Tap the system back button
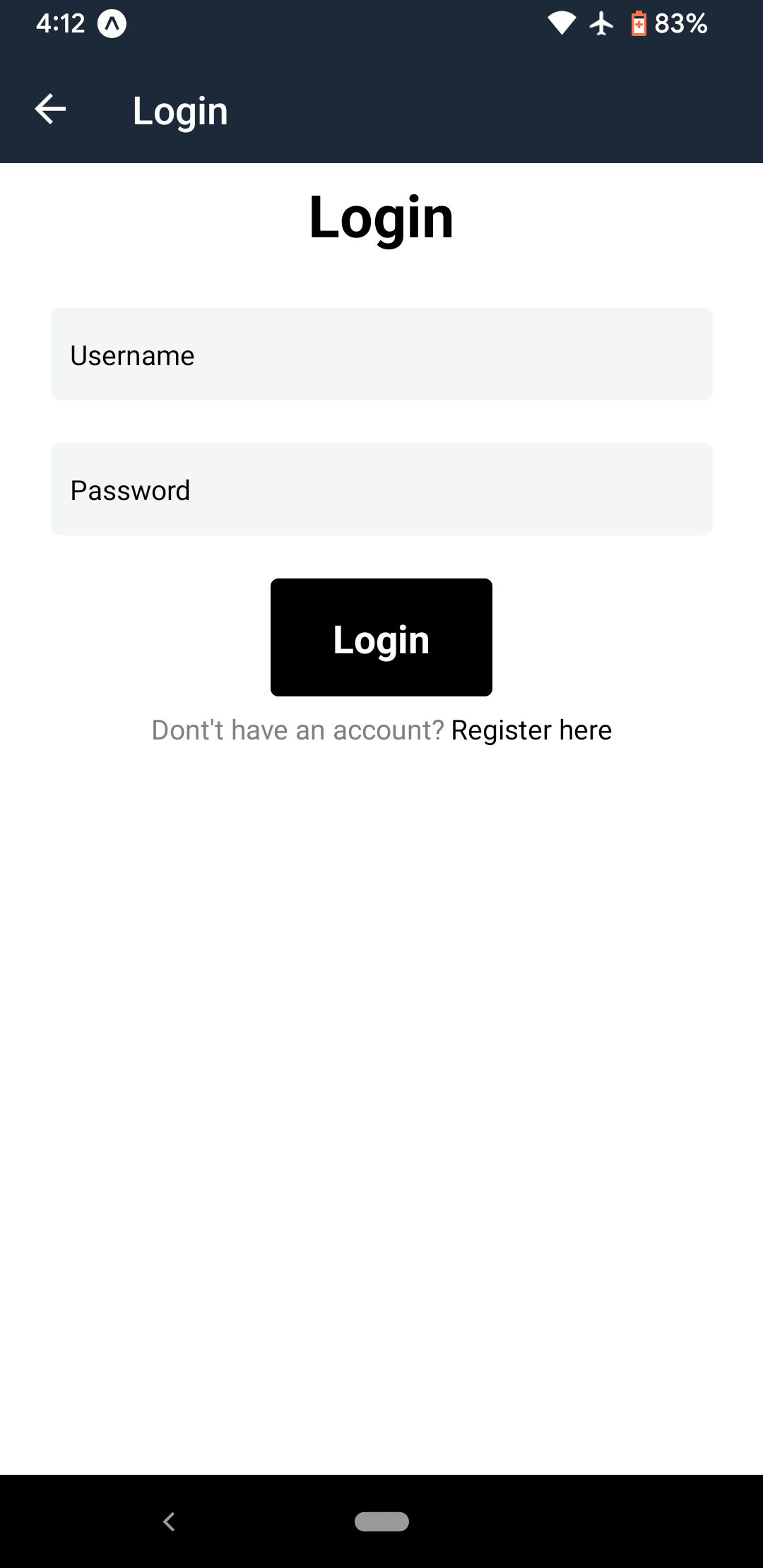The image size is (763, 1568). click(x=169, y=1521)
